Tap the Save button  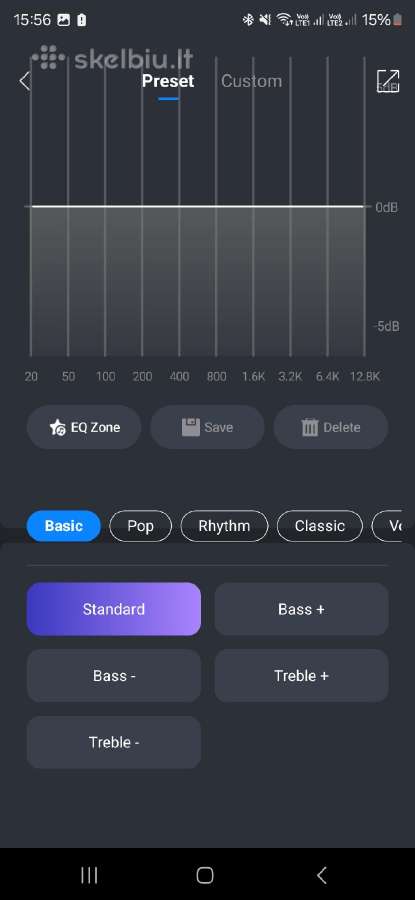[207, 427]
